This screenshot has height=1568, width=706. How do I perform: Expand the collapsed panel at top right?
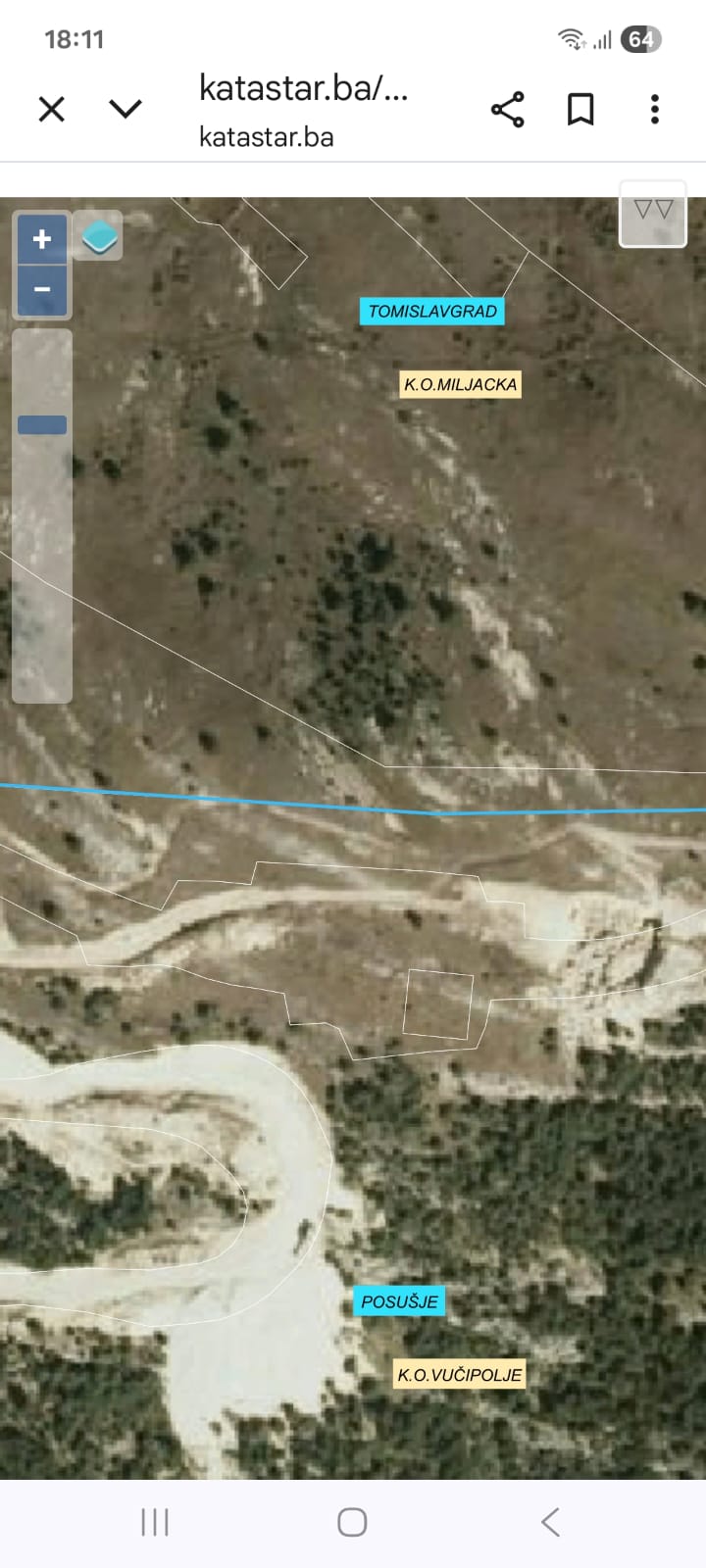(x=653, y=214)
